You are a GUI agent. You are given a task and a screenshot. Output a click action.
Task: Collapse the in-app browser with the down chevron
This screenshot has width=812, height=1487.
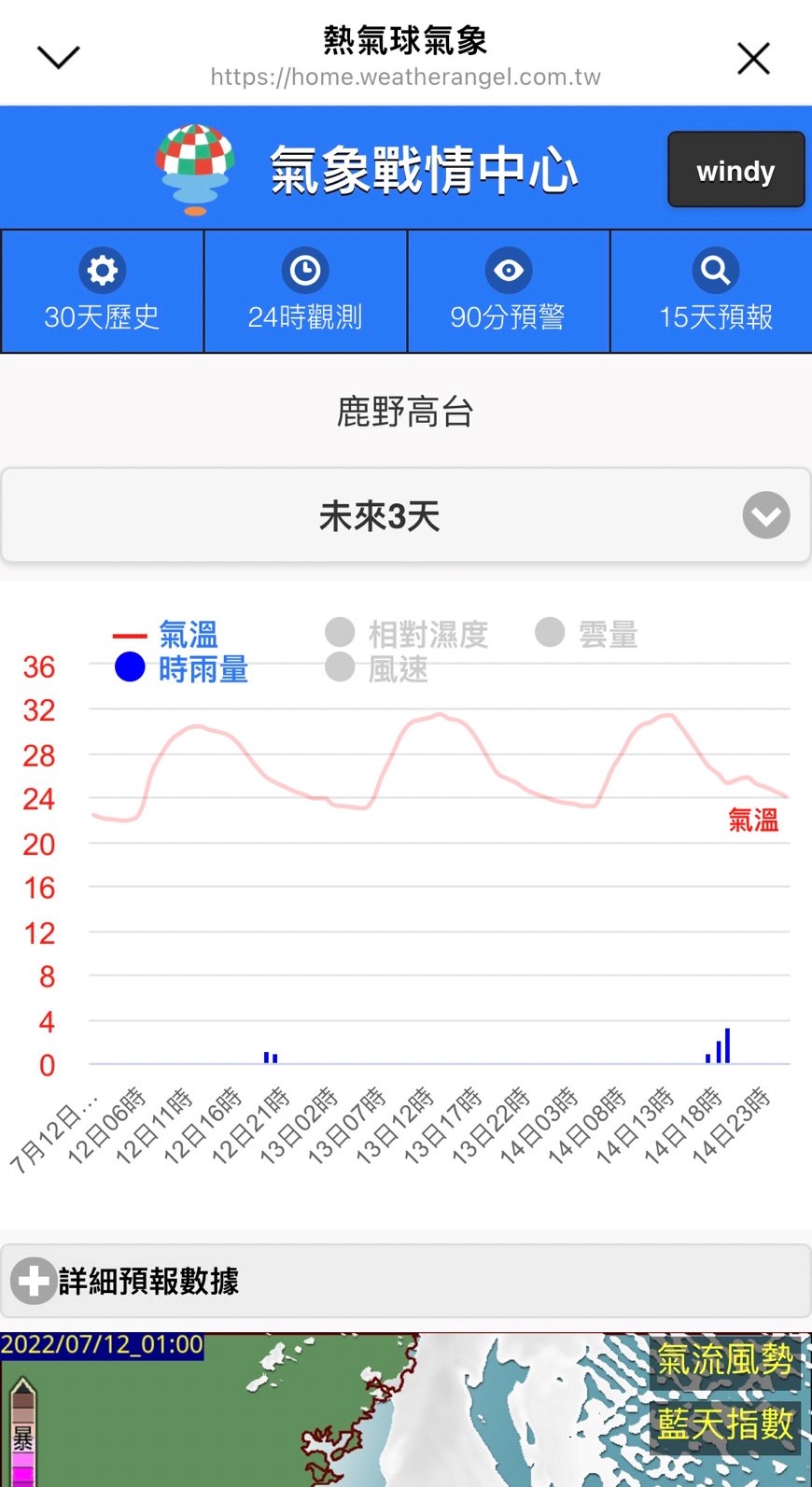click(x=58, y=58)
